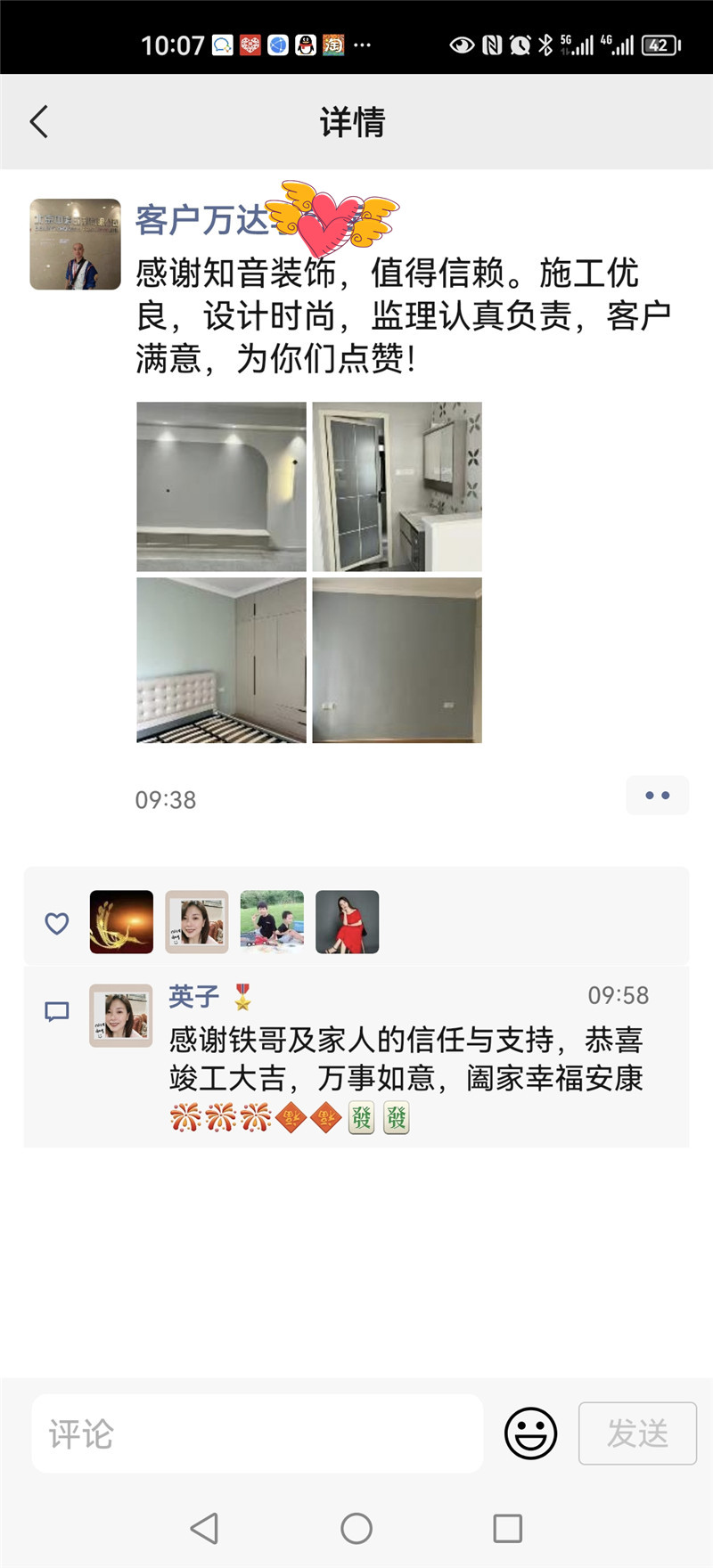Open the bathroom door photo thumbnail
Image resolution: width=713 pixels, height=1568 pixels.
point(396,486)
